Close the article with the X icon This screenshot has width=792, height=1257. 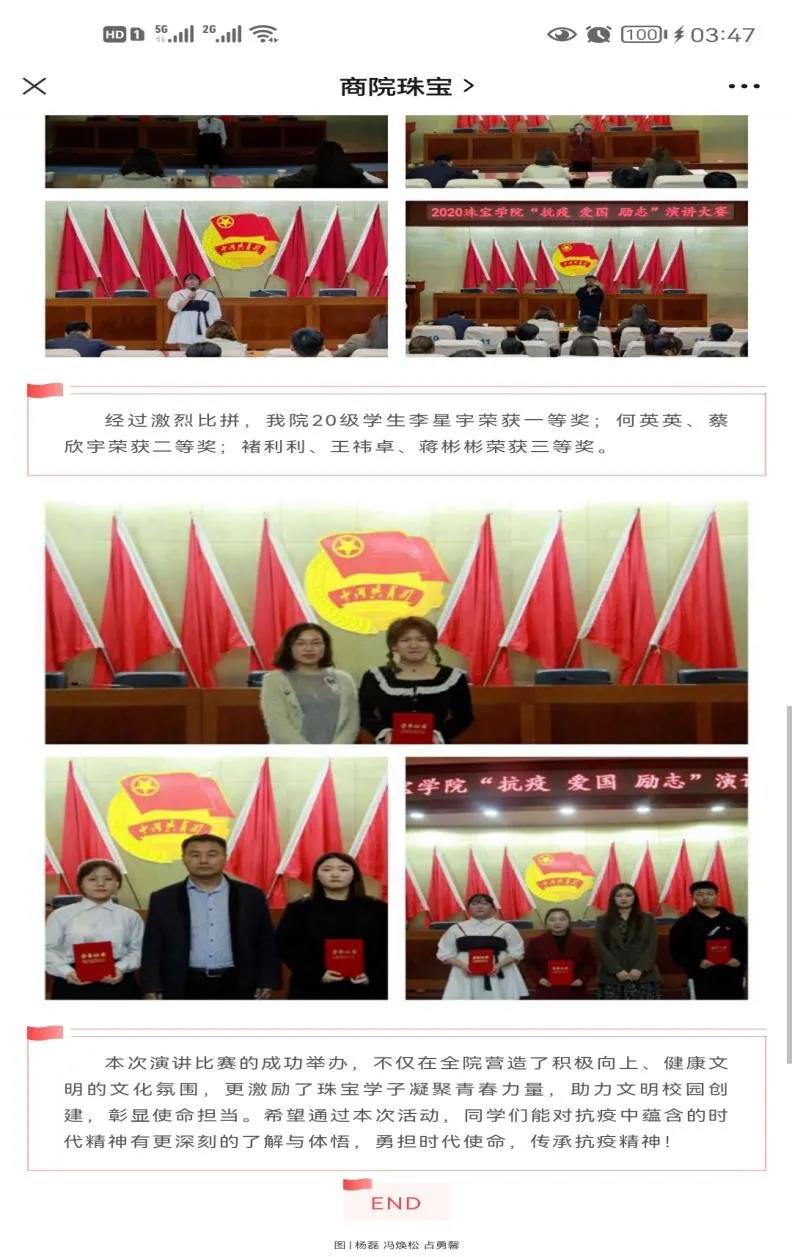point(34,87)
